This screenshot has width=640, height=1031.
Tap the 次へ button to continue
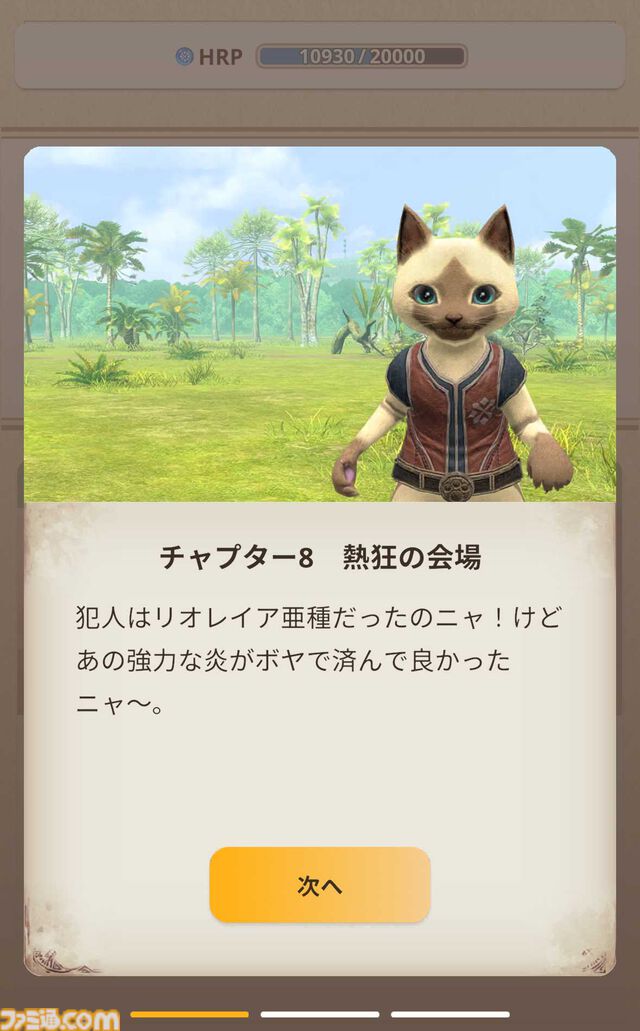[x=320, y=885]
